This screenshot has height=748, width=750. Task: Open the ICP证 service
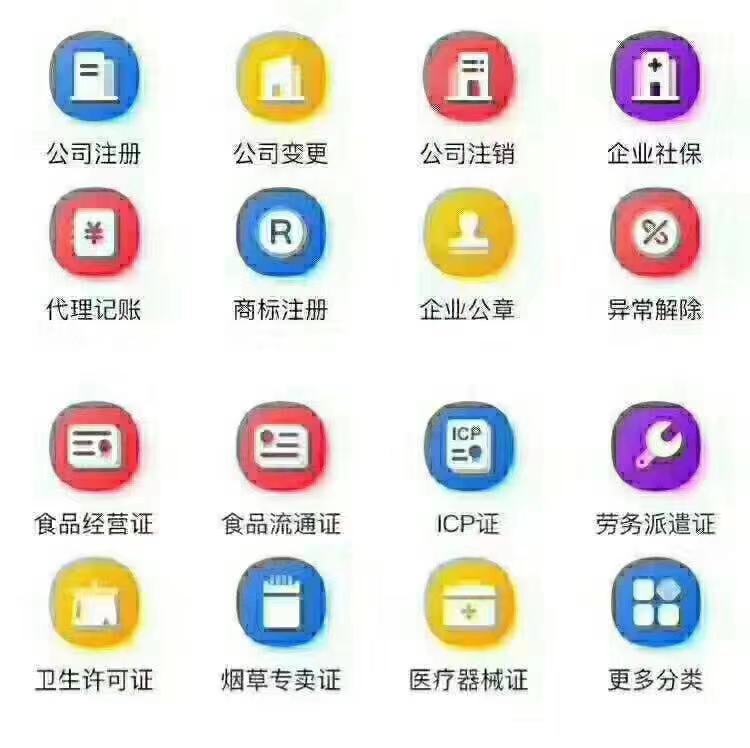tap(468, 447)
